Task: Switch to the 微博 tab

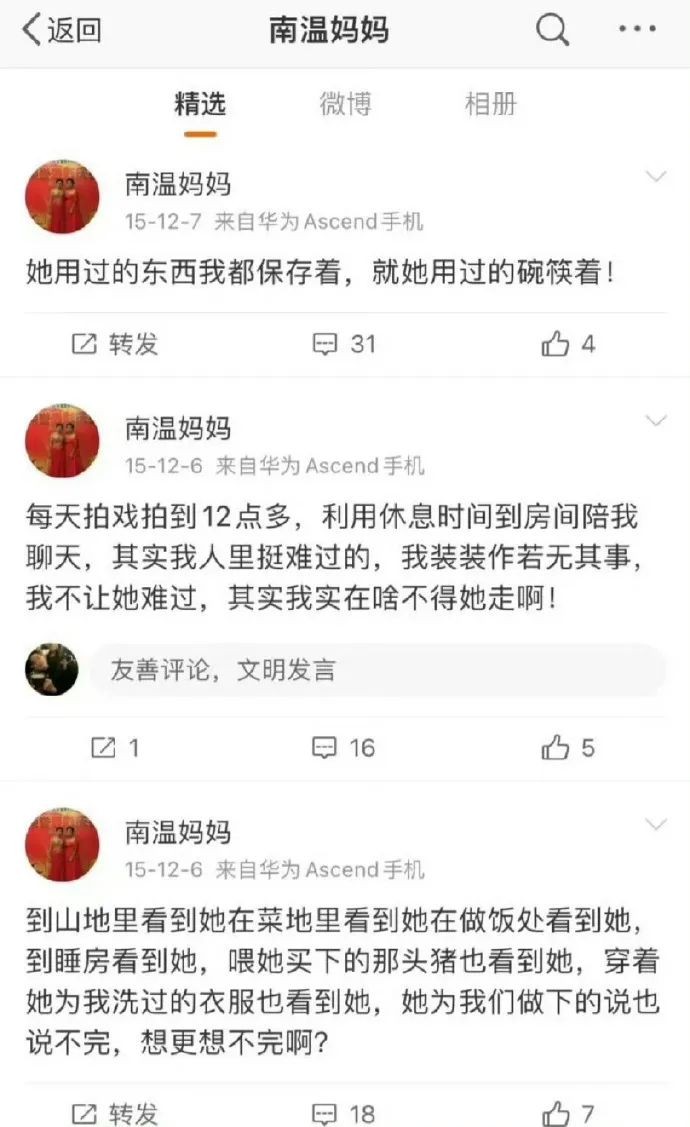Action: 345,103
